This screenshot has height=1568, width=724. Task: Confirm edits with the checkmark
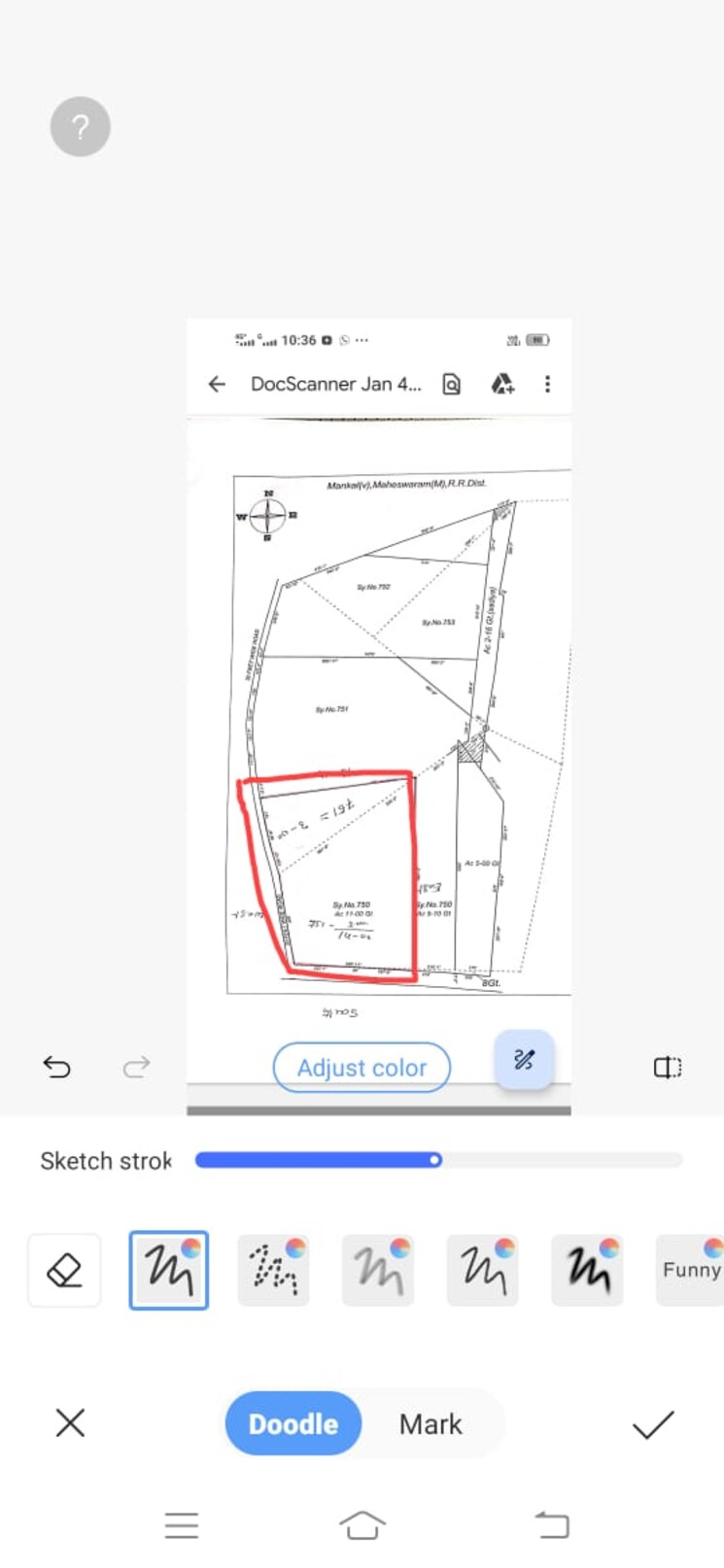click(x=653, y=1423)
